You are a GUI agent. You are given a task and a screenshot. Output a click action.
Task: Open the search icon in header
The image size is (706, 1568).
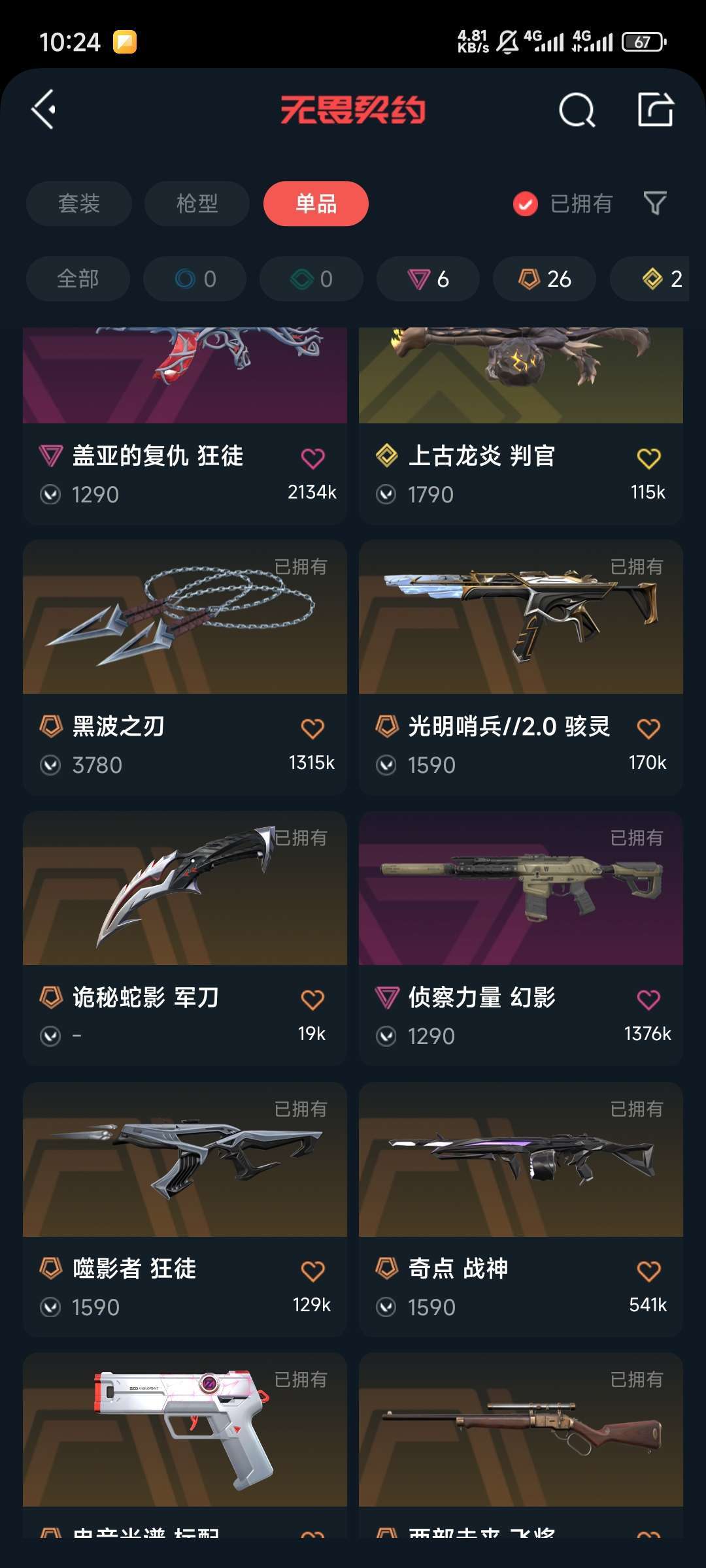pos(577,110)
